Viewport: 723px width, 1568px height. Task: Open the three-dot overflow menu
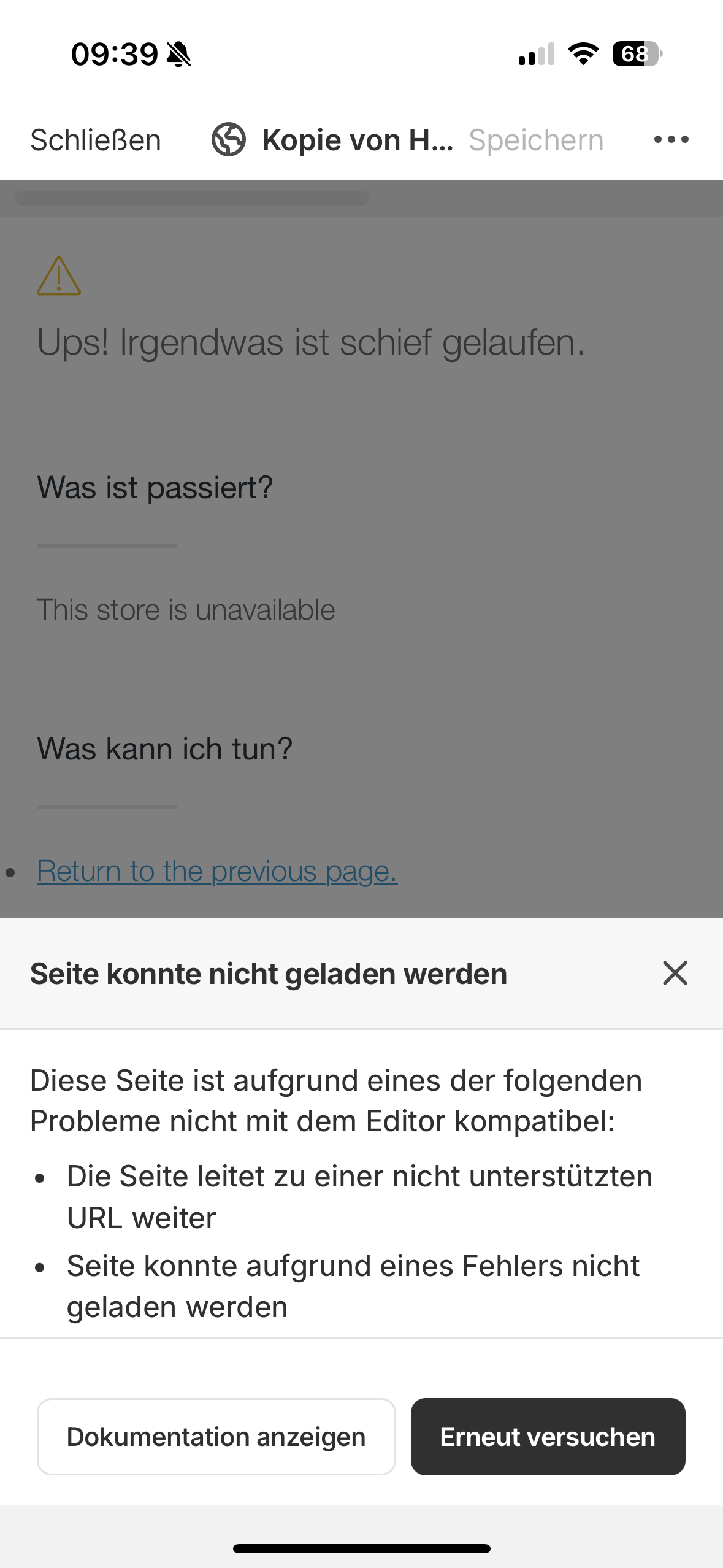coord(671,140)
